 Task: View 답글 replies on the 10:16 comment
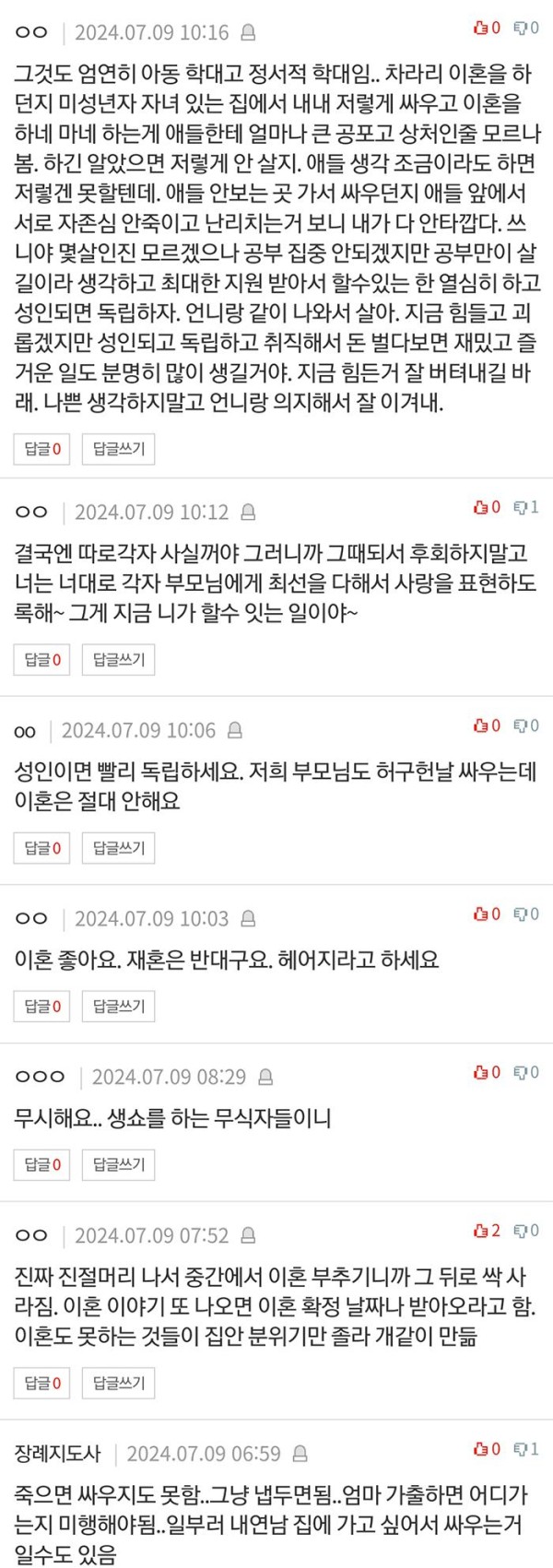(x=42, y=449)
